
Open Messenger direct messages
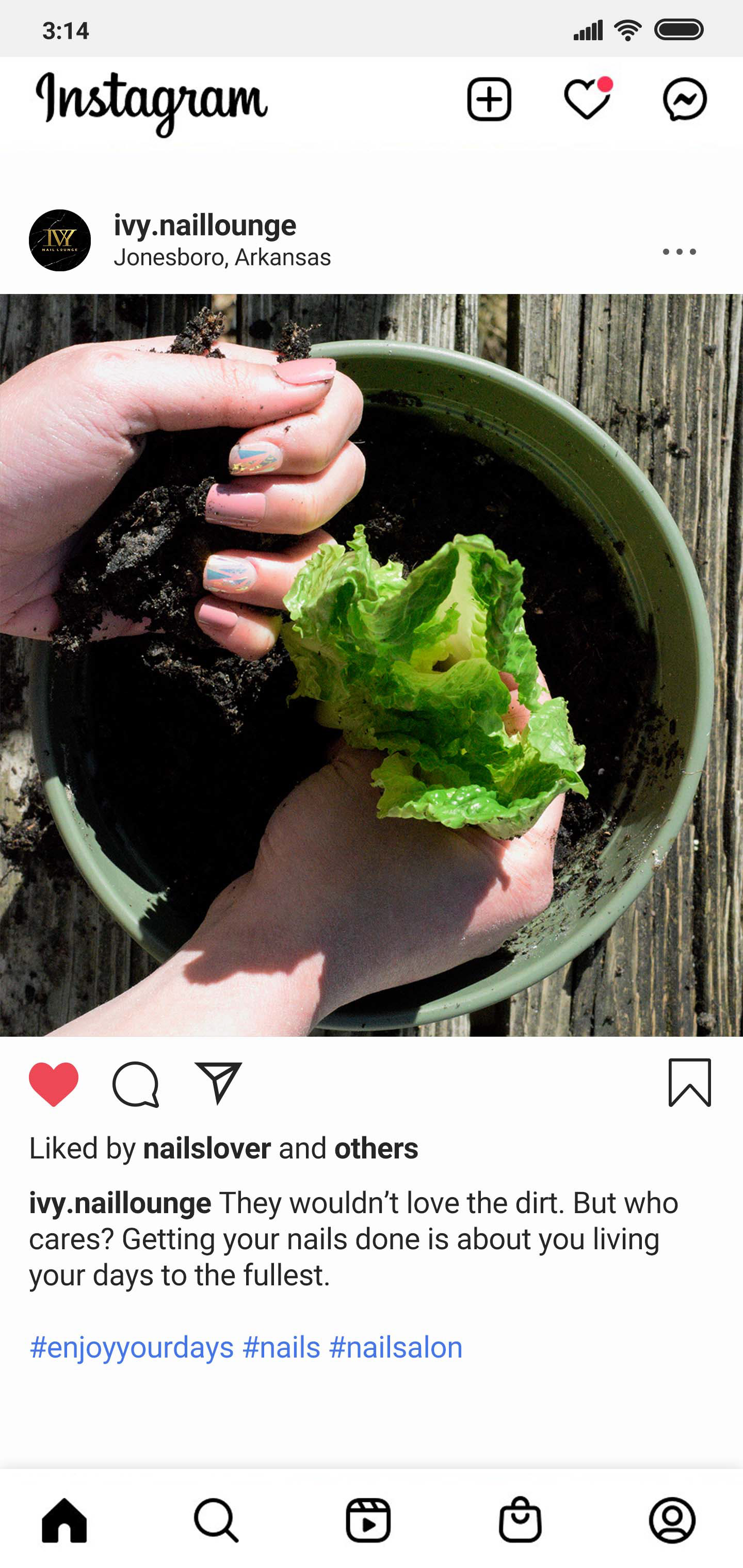685,99
